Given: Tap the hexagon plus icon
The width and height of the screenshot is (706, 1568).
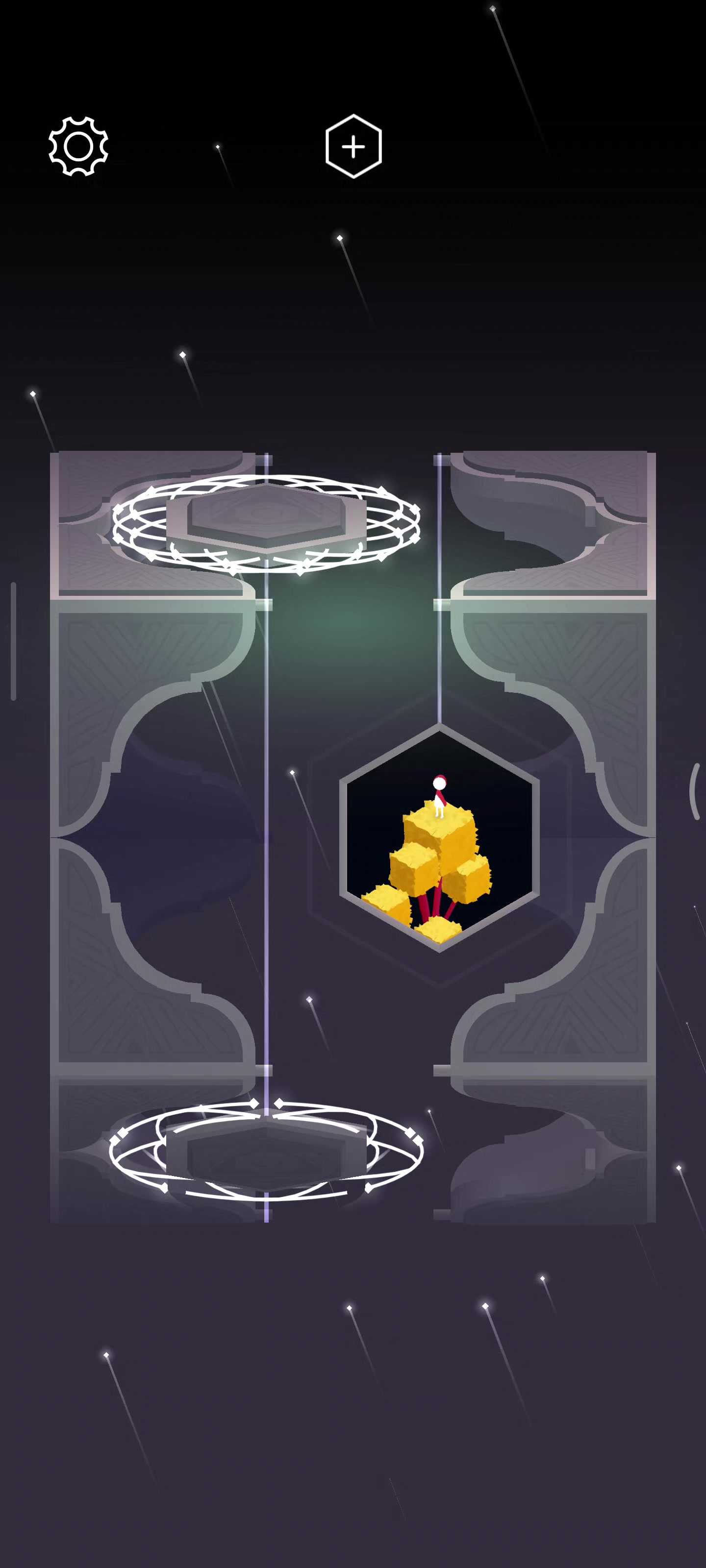Looking at the screenshot, I should (353, 147).
